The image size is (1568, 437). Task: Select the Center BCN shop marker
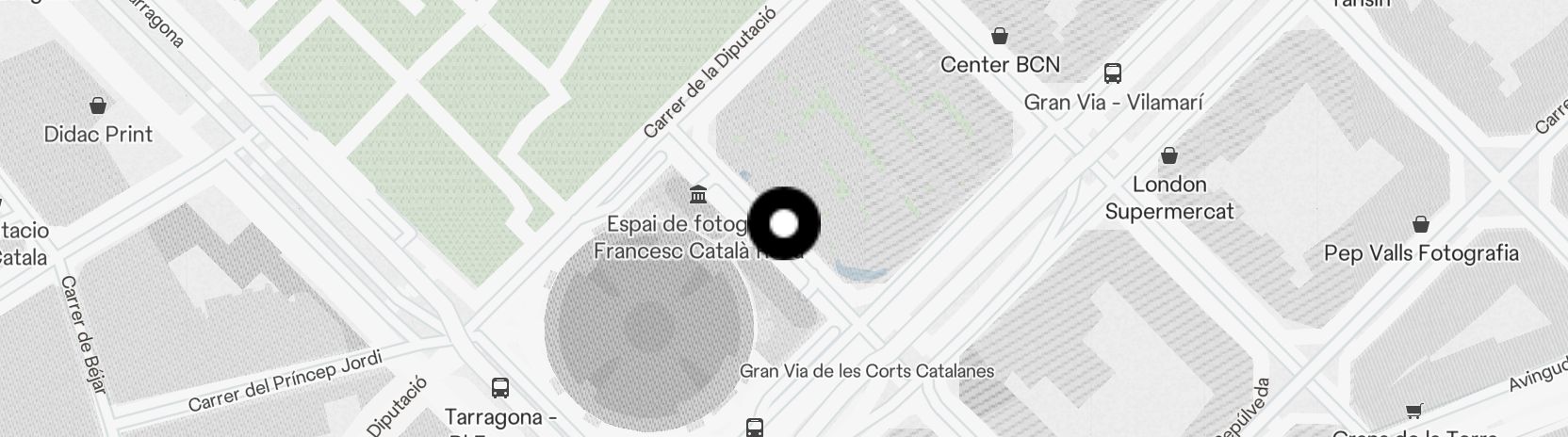click(x=1000, y=37)
